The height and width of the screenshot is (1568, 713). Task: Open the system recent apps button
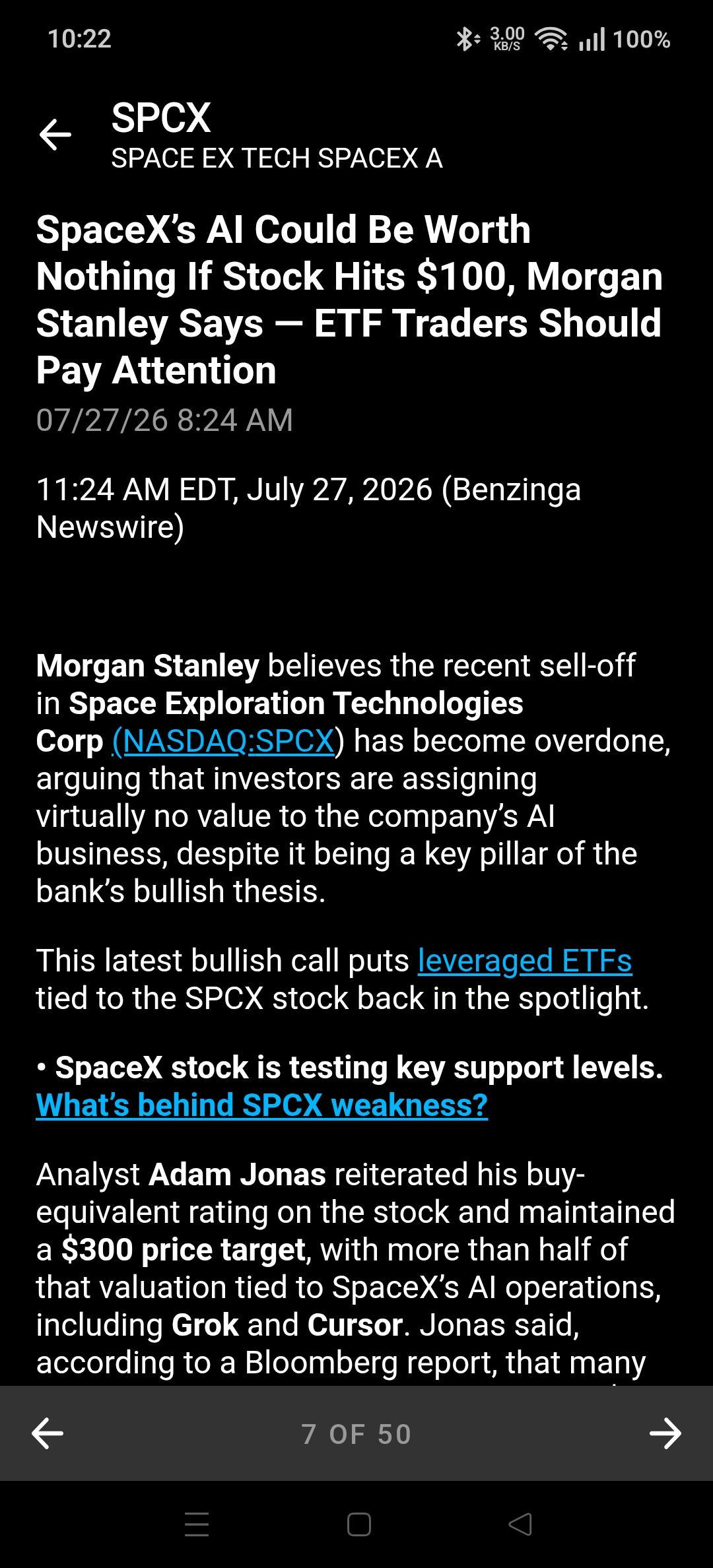point(197,1524)
